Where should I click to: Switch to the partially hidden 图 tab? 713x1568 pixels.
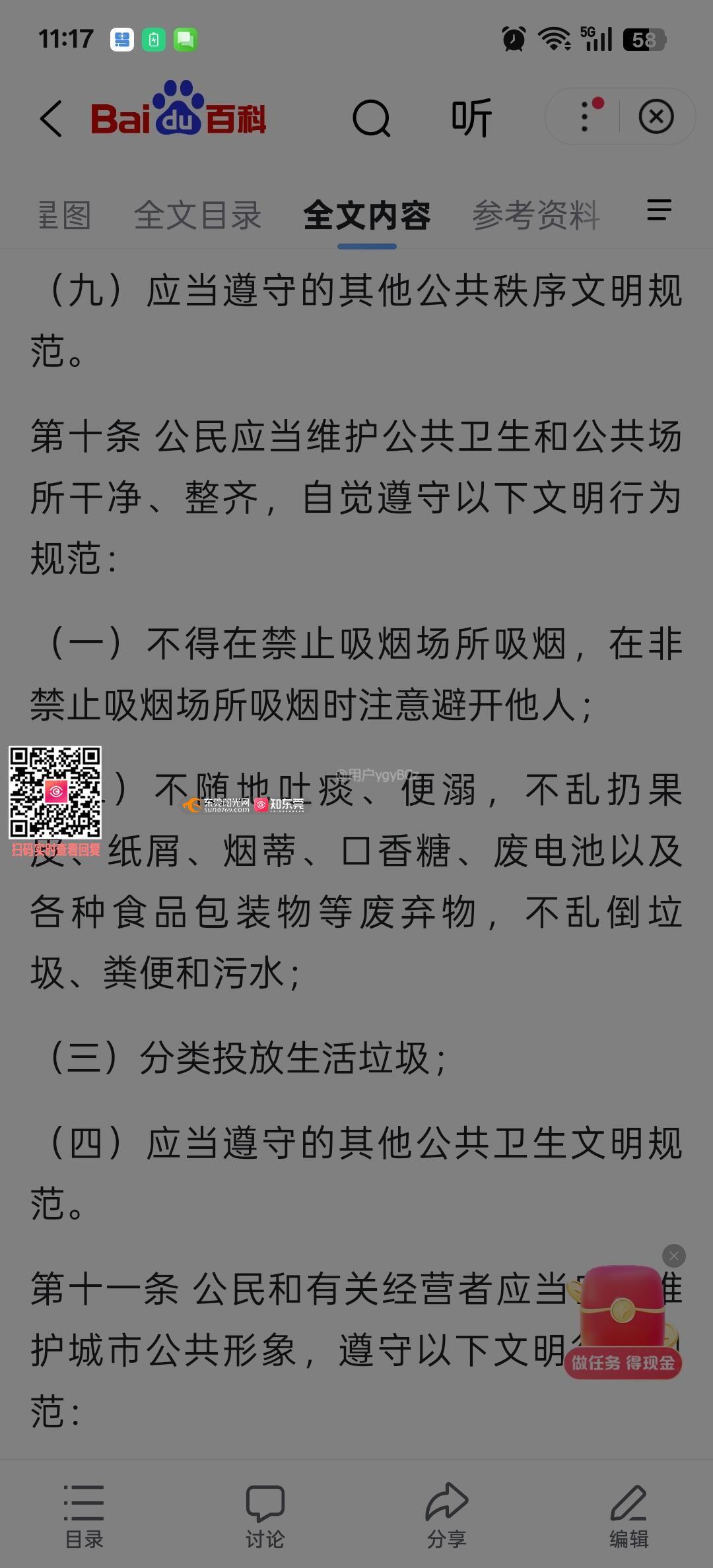tap(65, 215)
